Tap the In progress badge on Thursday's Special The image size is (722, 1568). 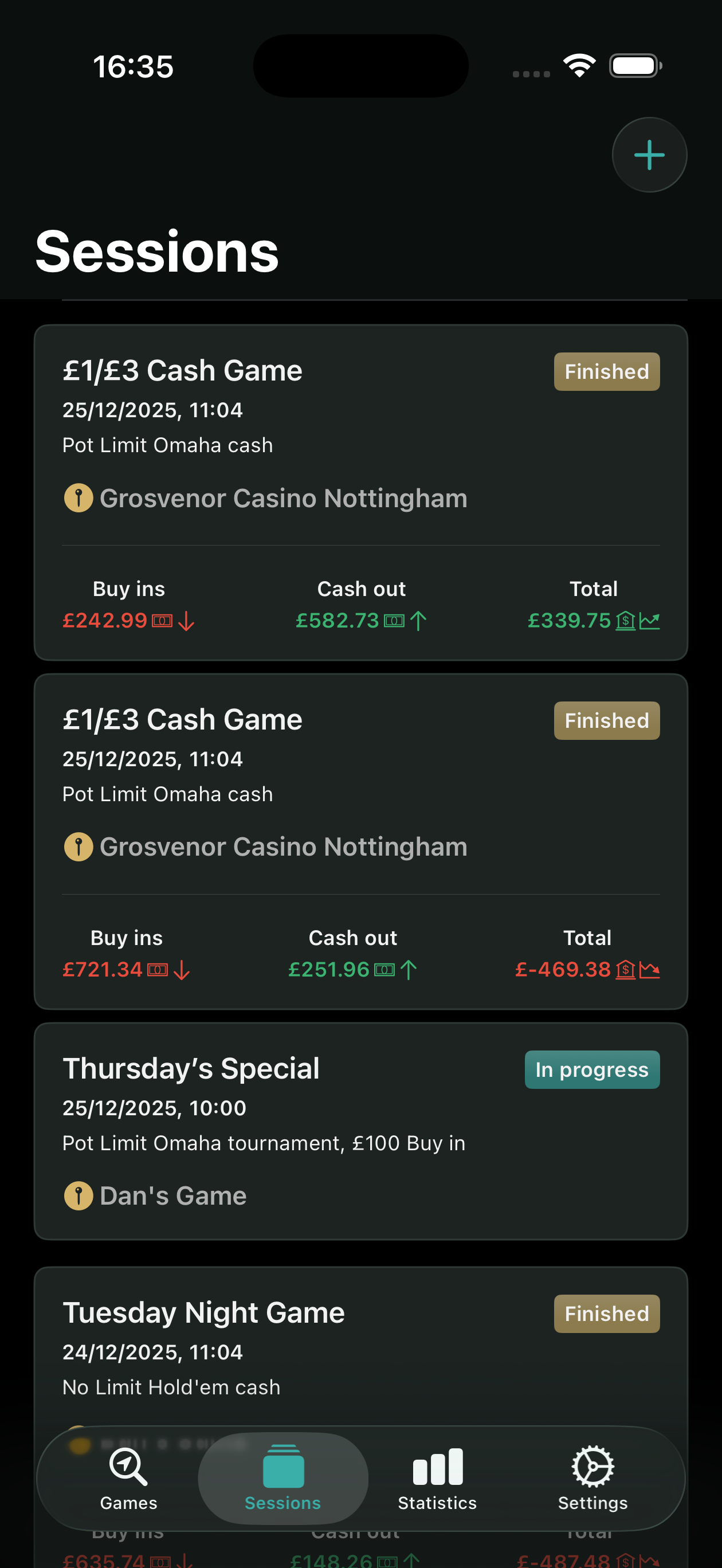(x=592, y=1069)
